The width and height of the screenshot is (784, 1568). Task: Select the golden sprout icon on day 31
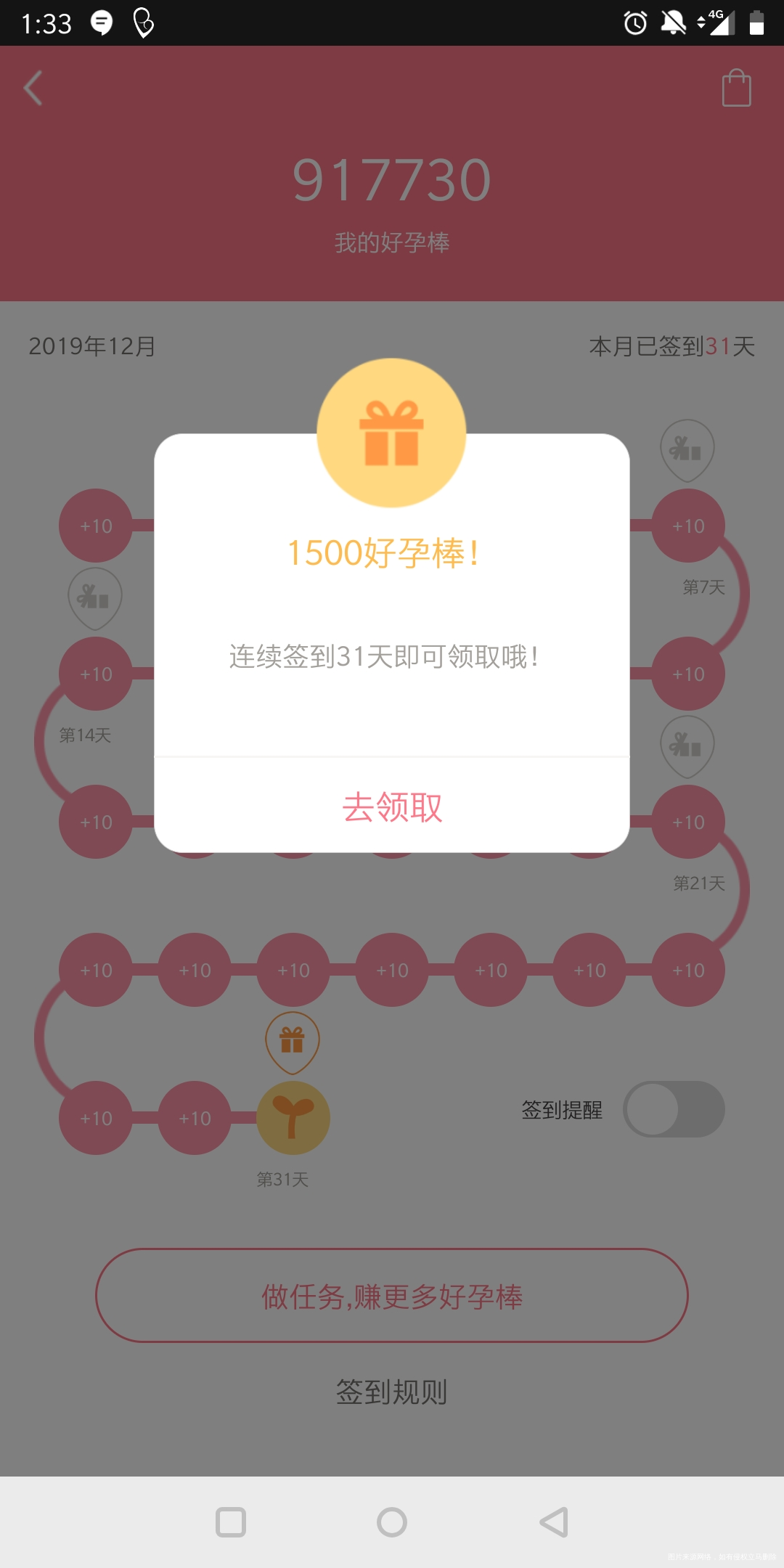[x=293, y=1118]
